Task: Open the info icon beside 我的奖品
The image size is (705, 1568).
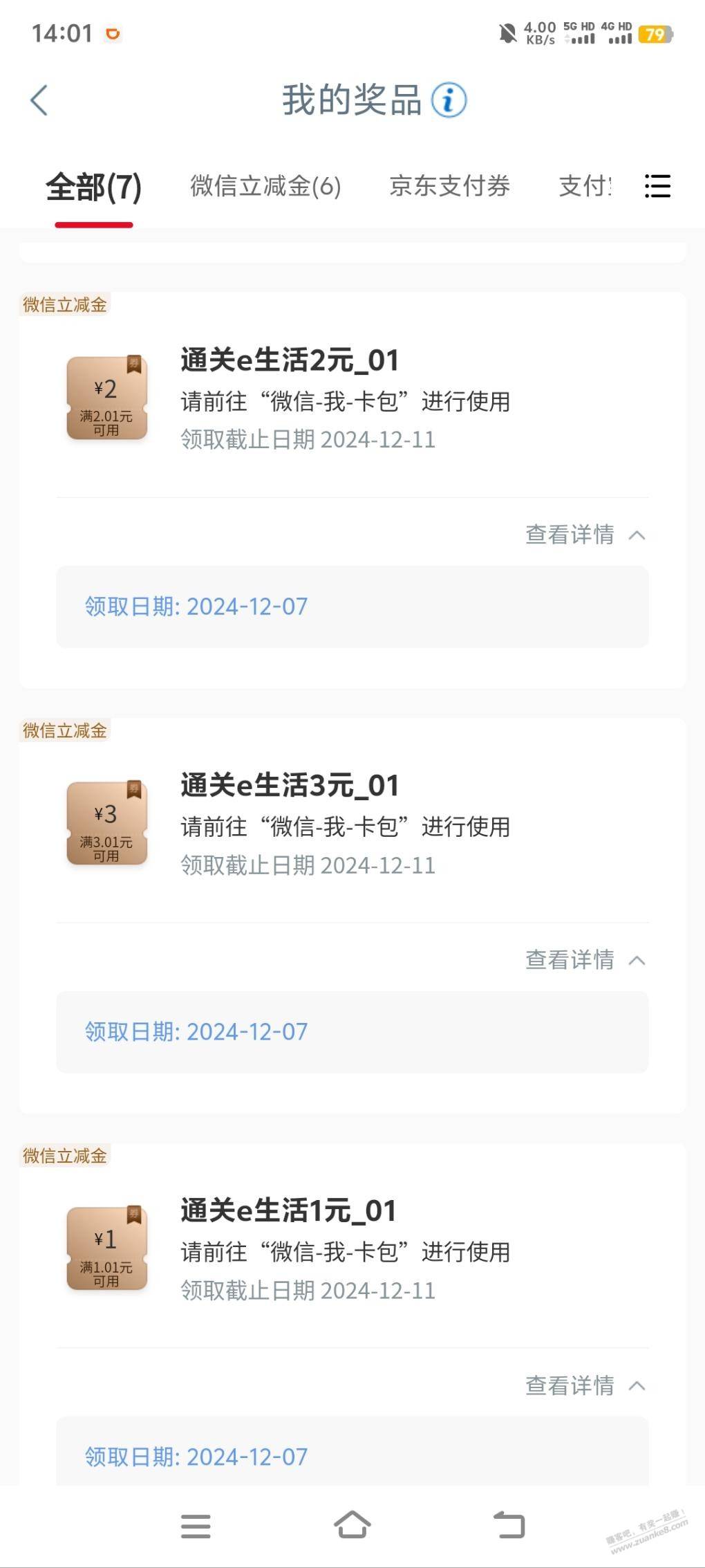Action: point(449,100)
